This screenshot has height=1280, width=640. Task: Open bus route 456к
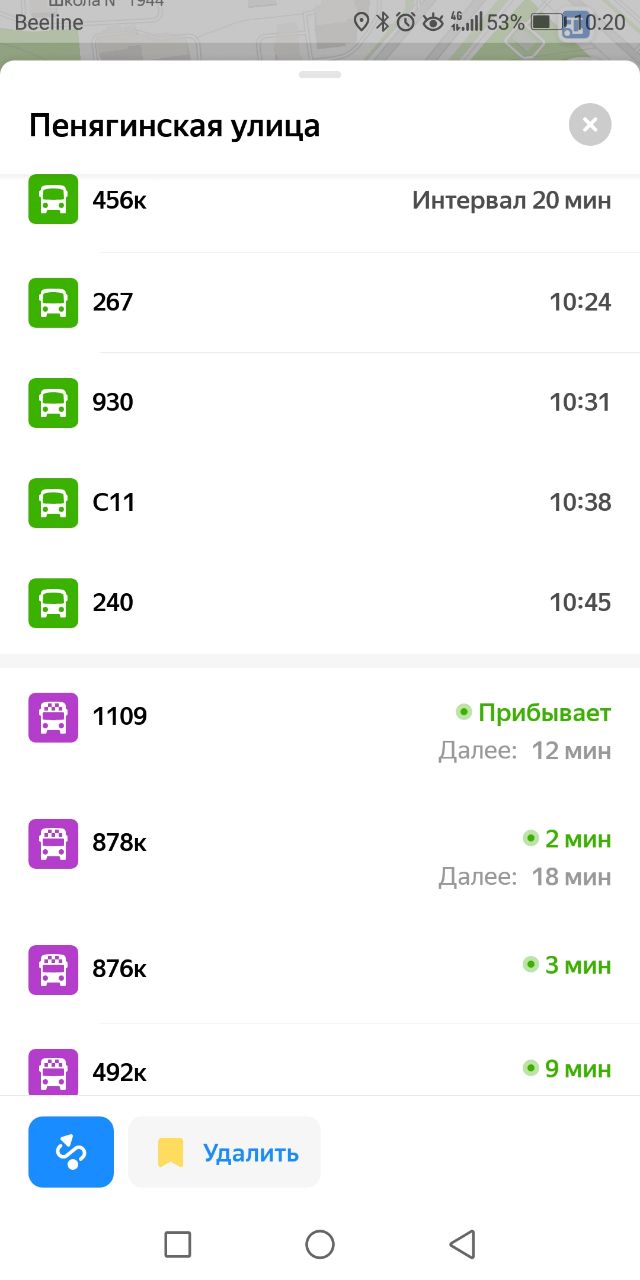point(320,201)
